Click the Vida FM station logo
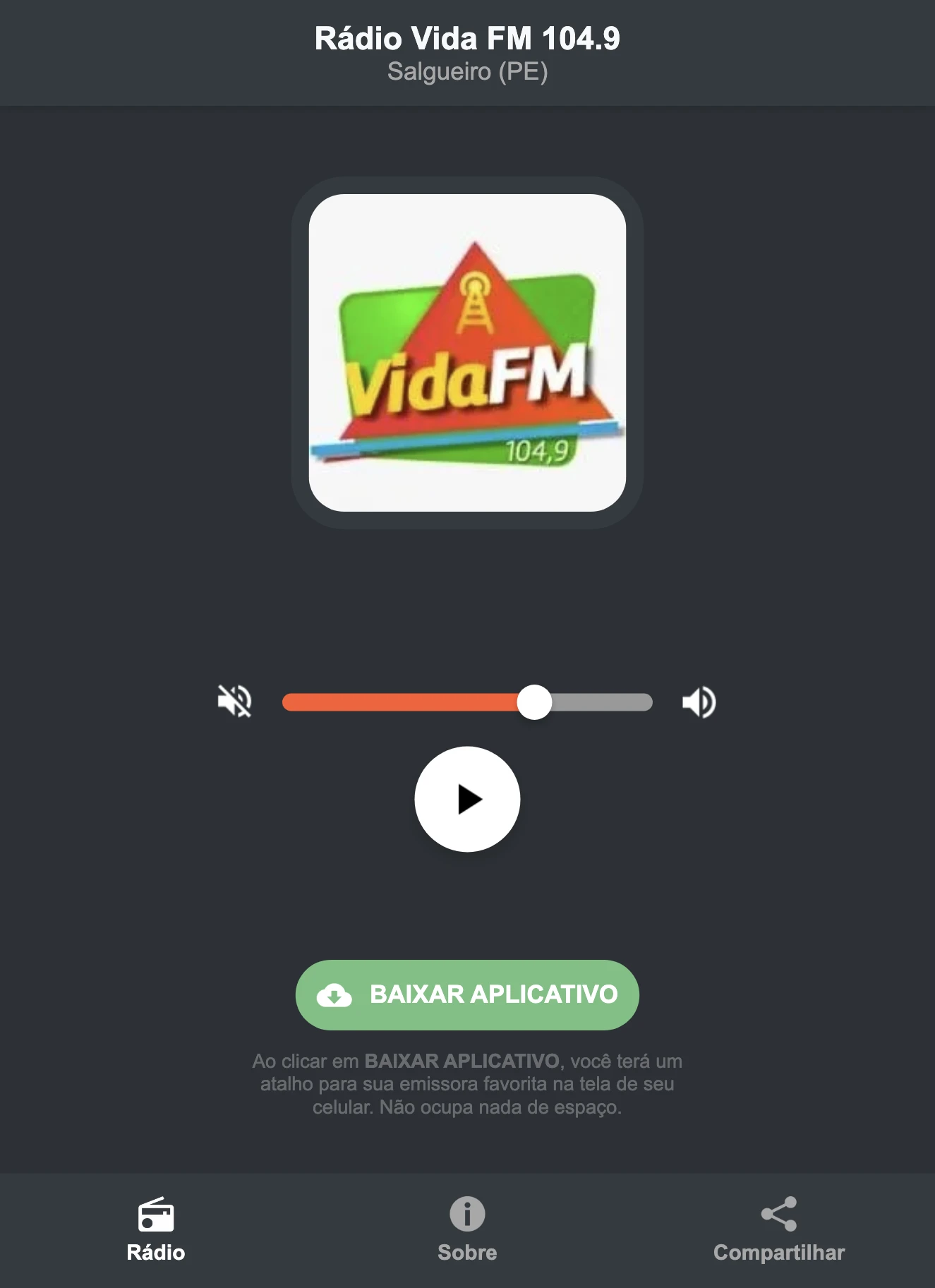This screenshot has height=1288, width=935. [467, 349]
